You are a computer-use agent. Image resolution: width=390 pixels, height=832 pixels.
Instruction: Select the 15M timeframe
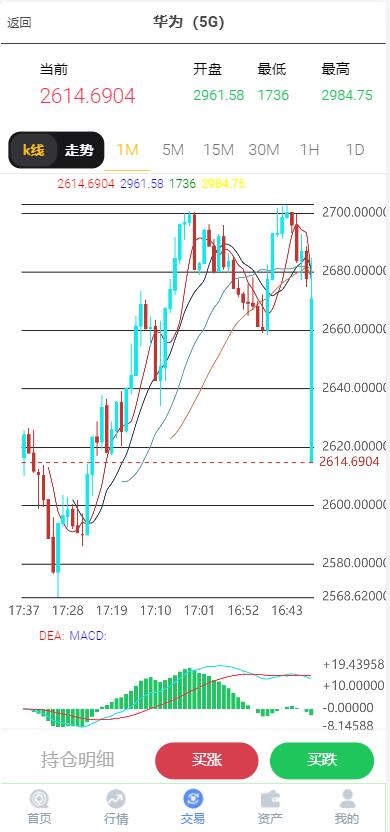[x=218, y=150]
